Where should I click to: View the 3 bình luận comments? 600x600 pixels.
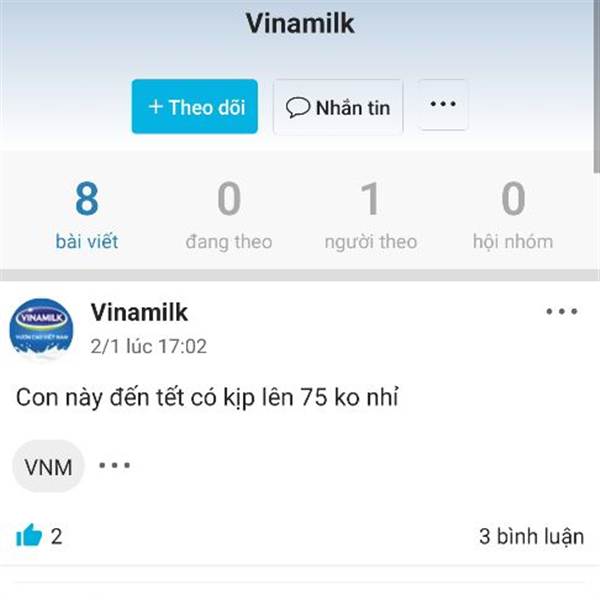coord(531,536)
